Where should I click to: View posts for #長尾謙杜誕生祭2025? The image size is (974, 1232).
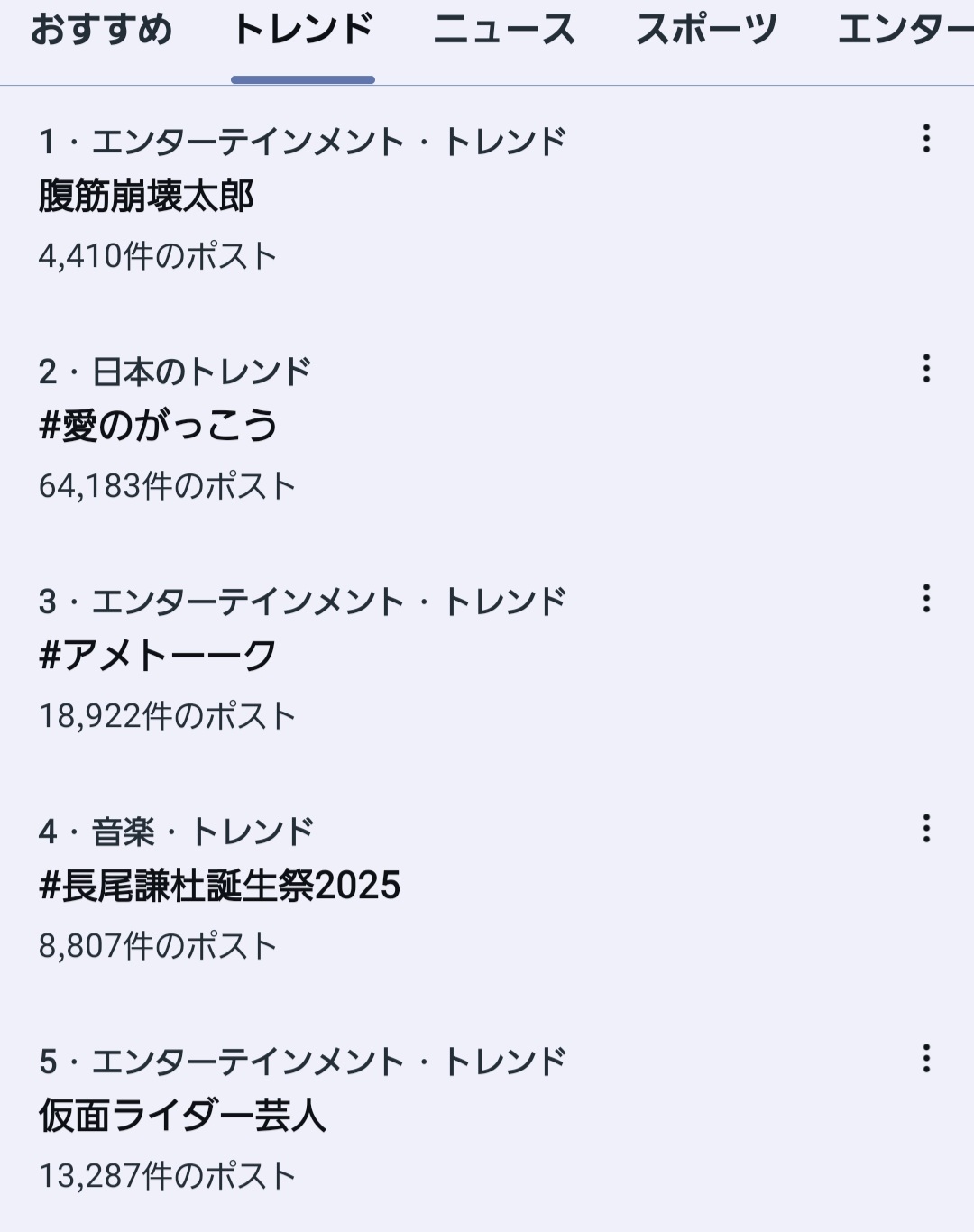(219, 887)
